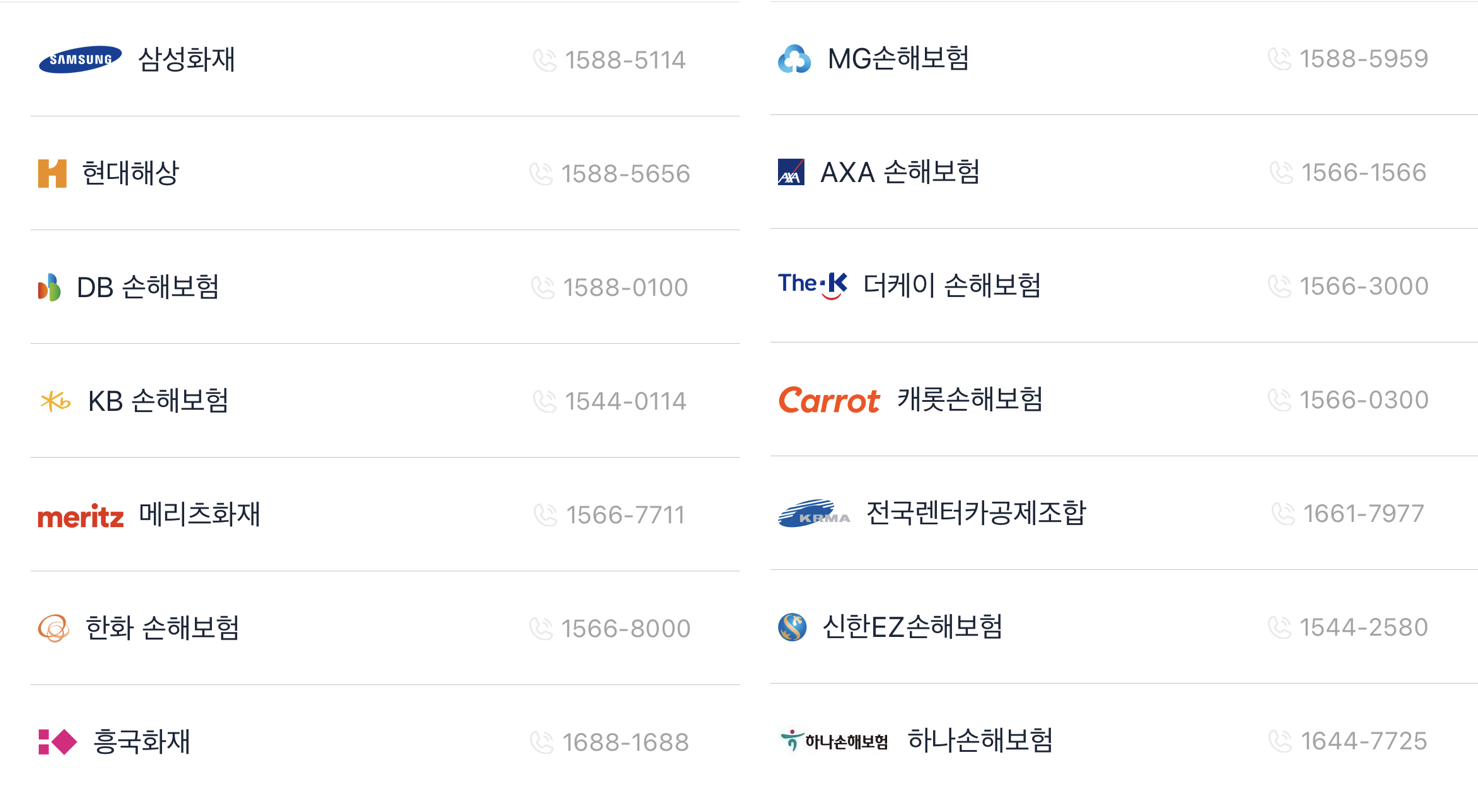Call 메리츠화재 customer center

click(610, 515)
